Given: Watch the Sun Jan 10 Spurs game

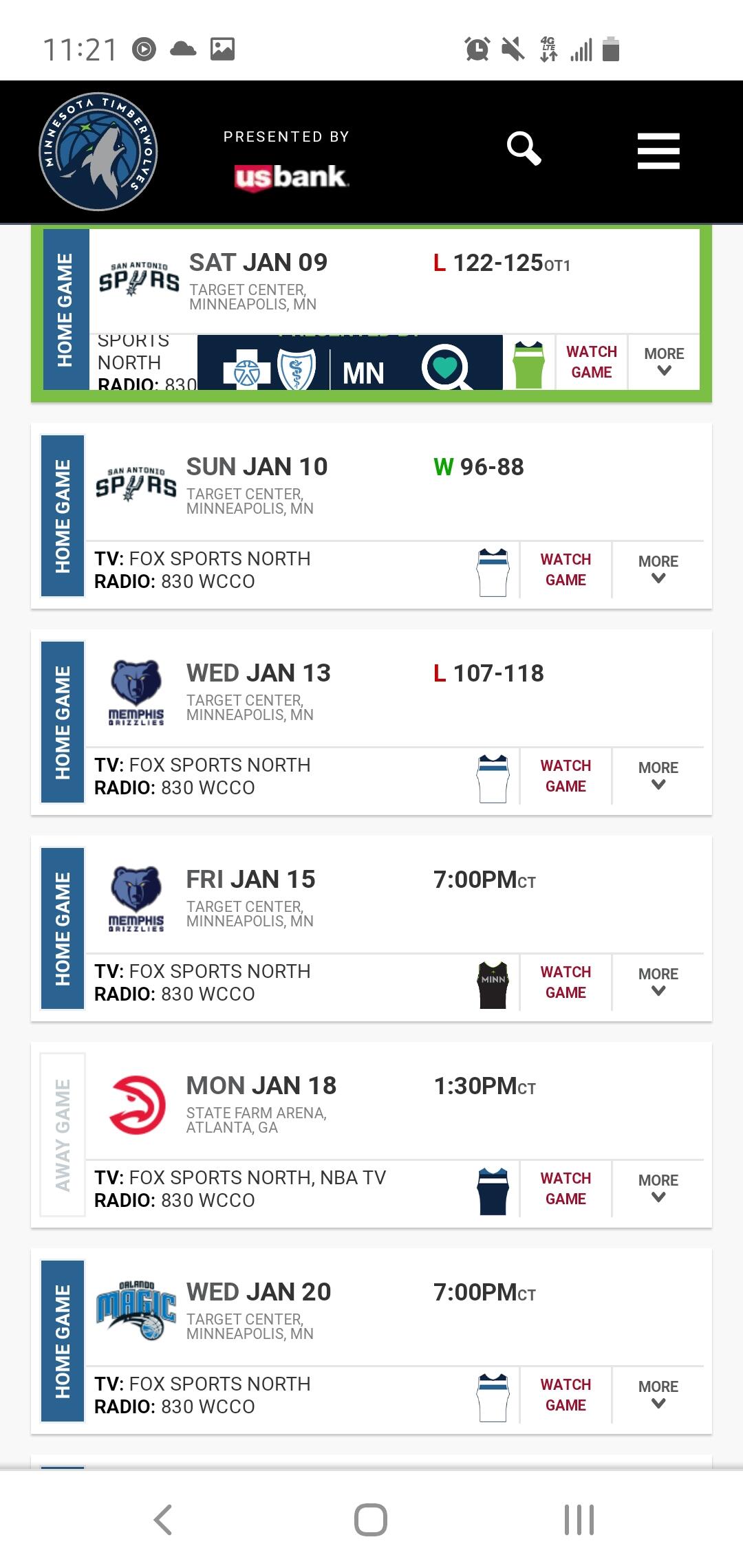Looking at the screenshot, I should (x=566, y=569).
